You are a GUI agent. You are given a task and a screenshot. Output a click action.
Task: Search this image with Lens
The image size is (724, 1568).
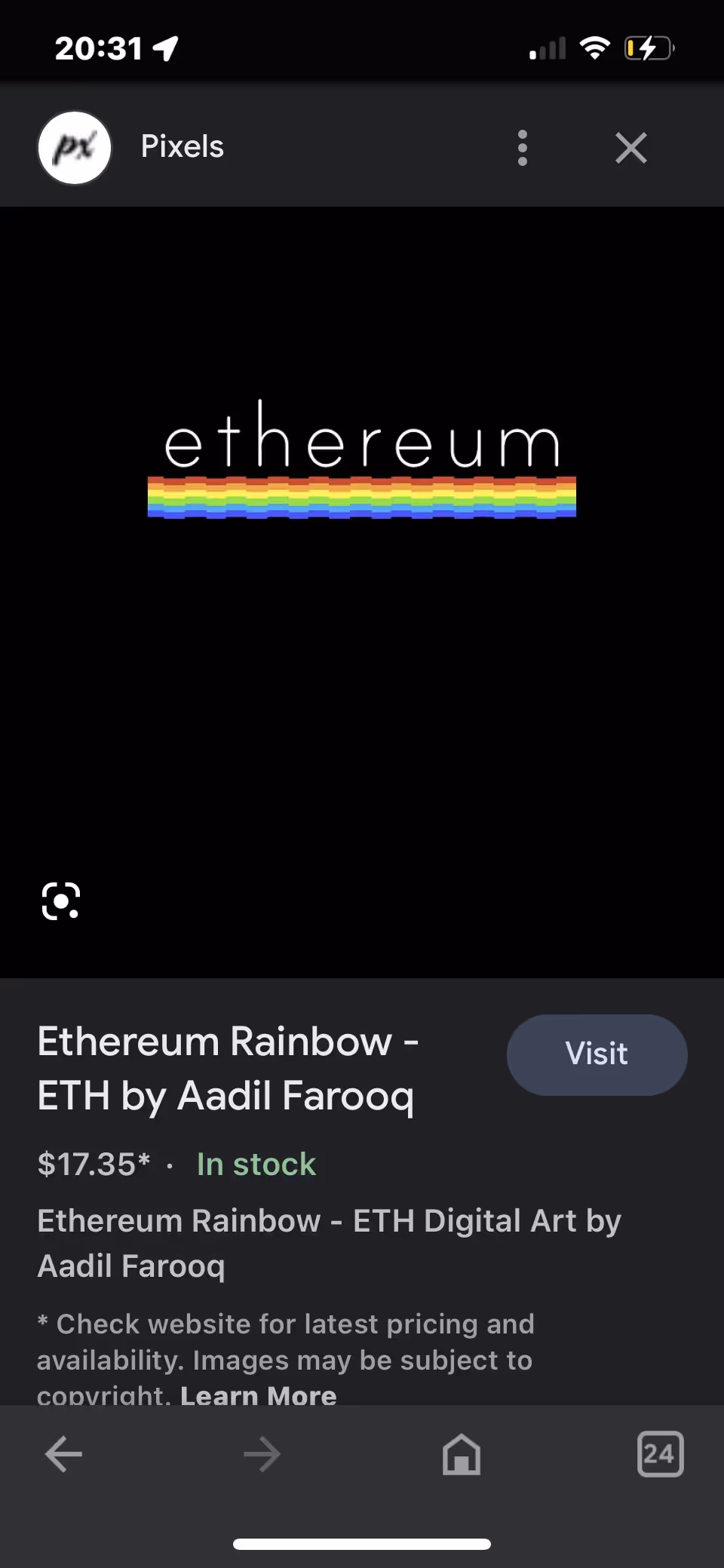pos(61,901)
